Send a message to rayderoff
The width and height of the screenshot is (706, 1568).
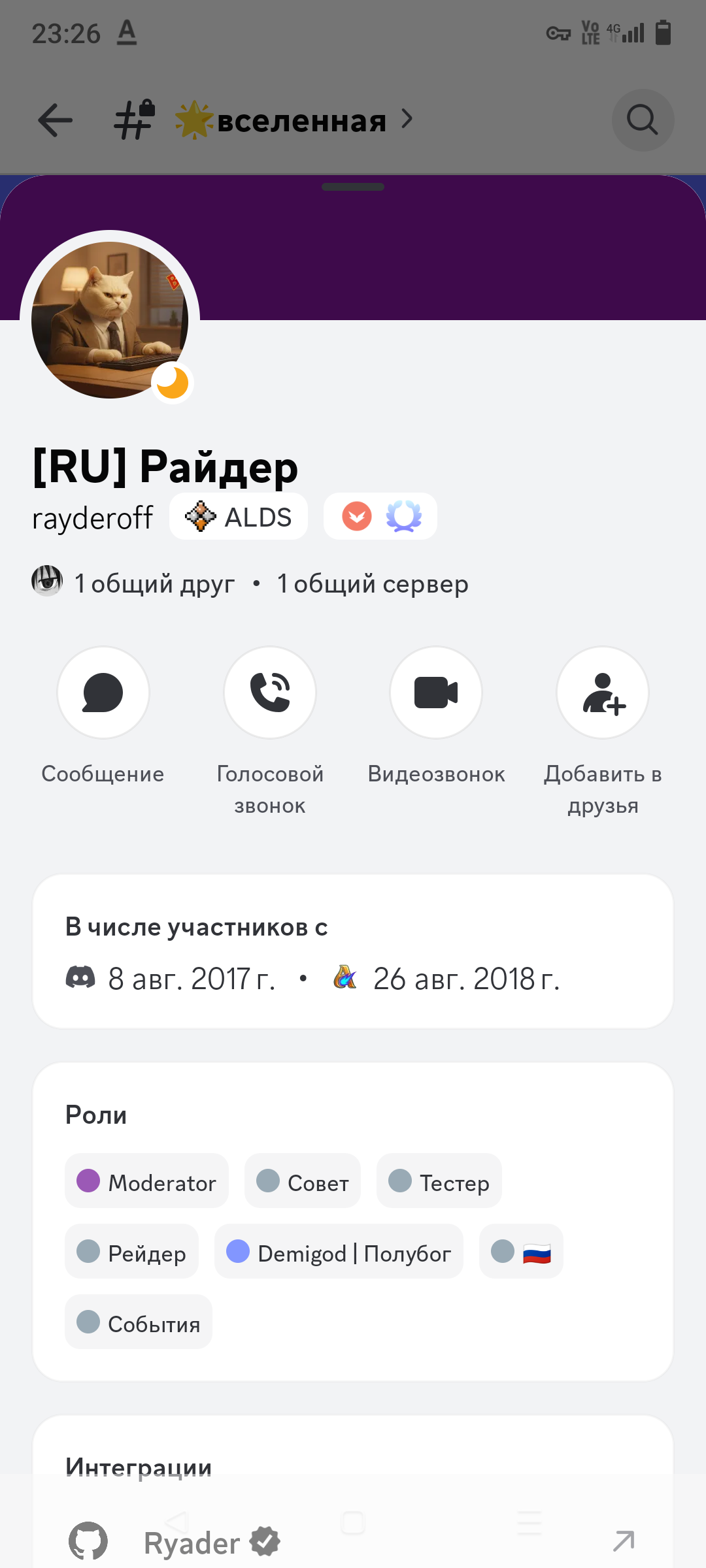pyautogui.click(x=103, y=693)
